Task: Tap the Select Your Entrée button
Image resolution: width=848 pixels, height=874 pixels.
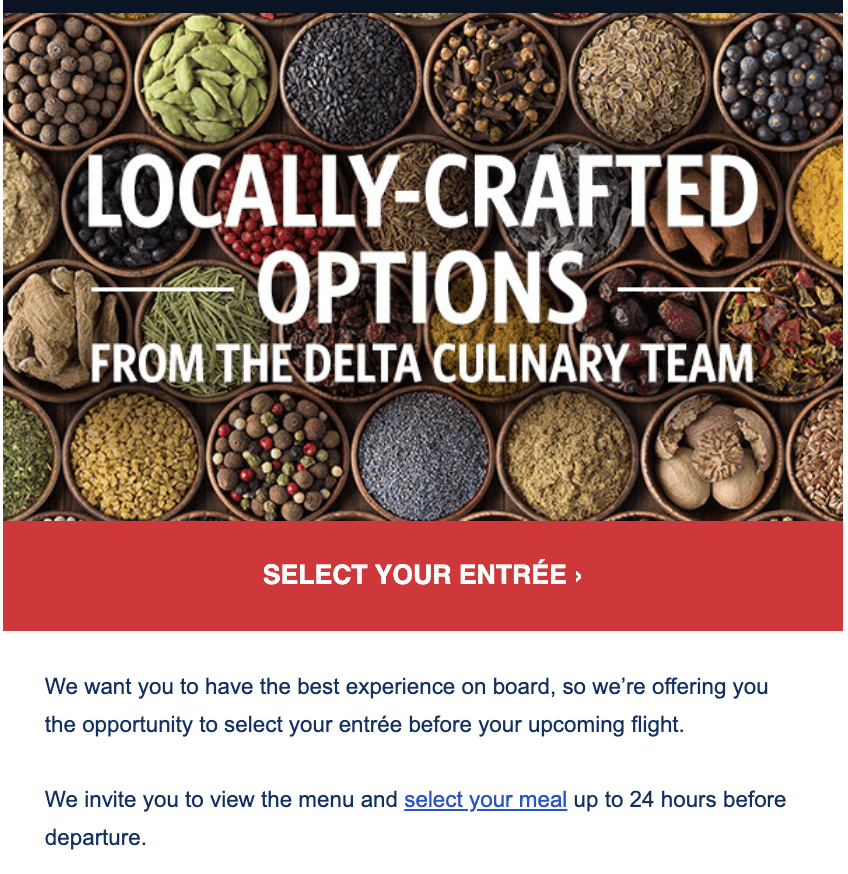Action: 422,575
